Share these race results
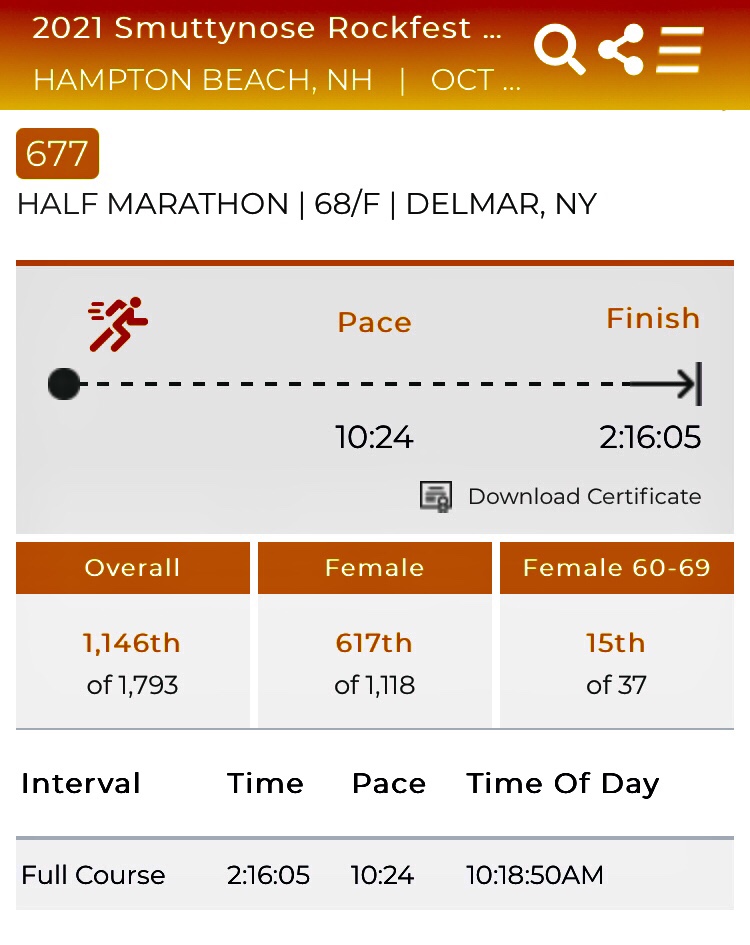Image resolution: width=750 pixels, height=945 pixels. coord(621,50)
